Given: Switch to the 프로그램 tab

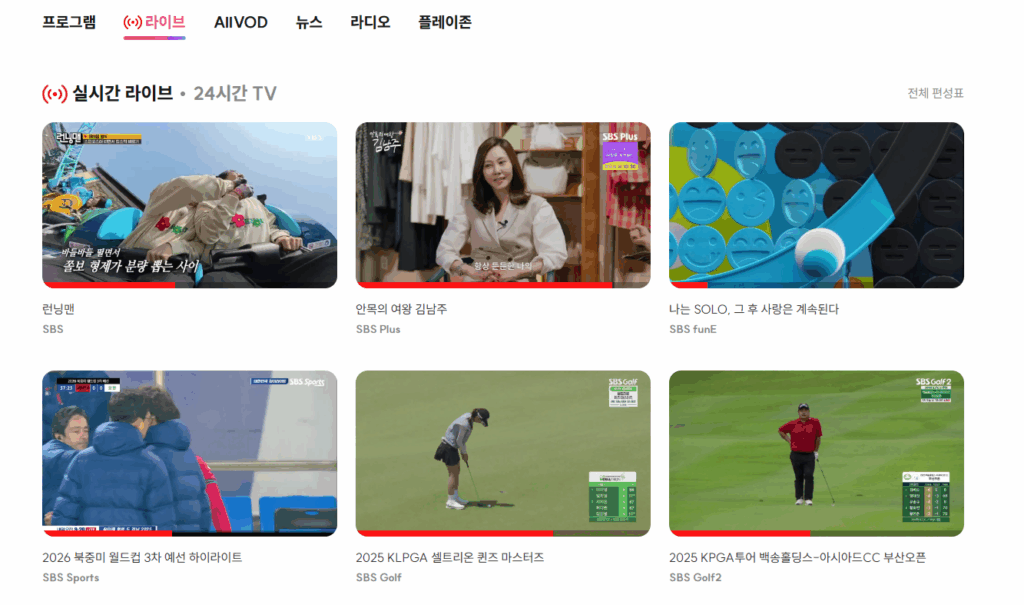Looking at the screenshot, I should [x=69, y=22].
